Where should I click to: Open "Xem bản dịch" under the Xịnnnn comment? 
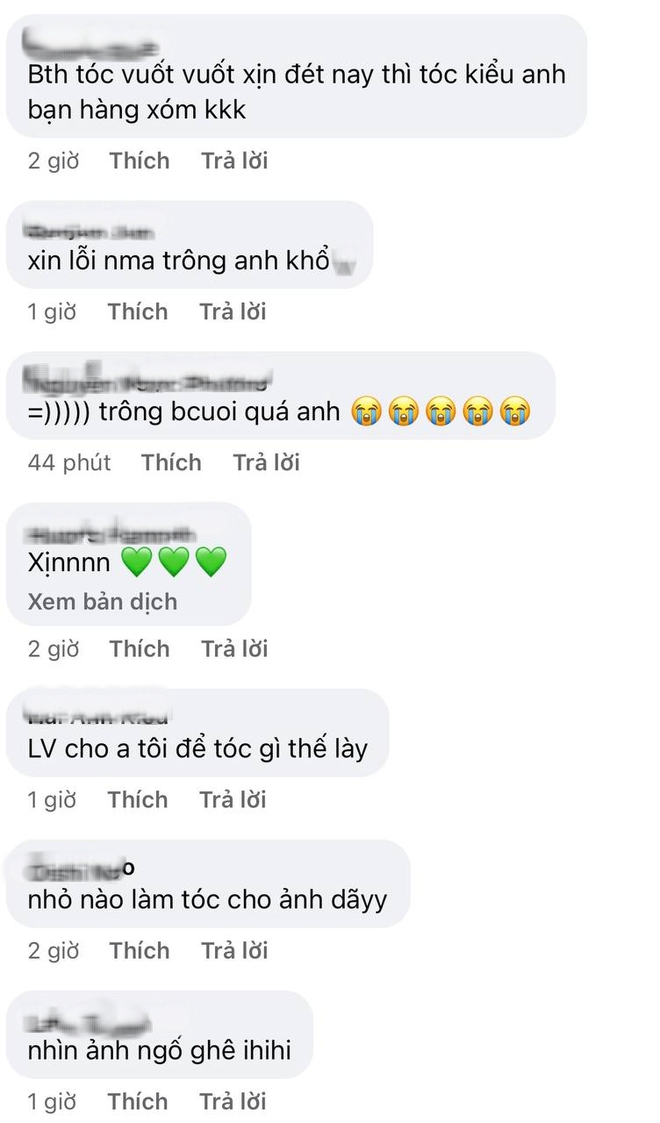click(x=102, y=602)
